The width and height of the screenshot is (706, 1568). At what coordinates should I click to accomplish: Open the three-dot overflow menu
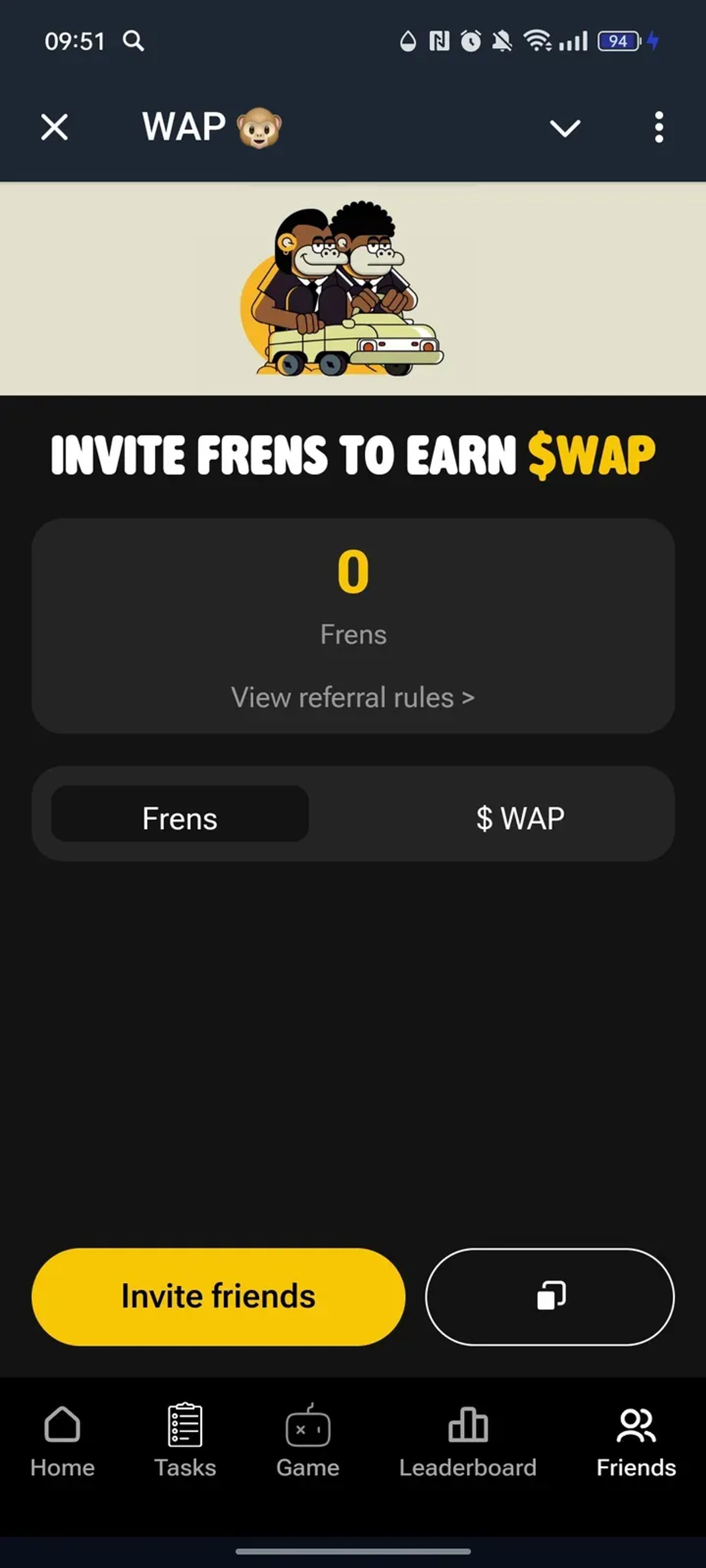[658, 127]
